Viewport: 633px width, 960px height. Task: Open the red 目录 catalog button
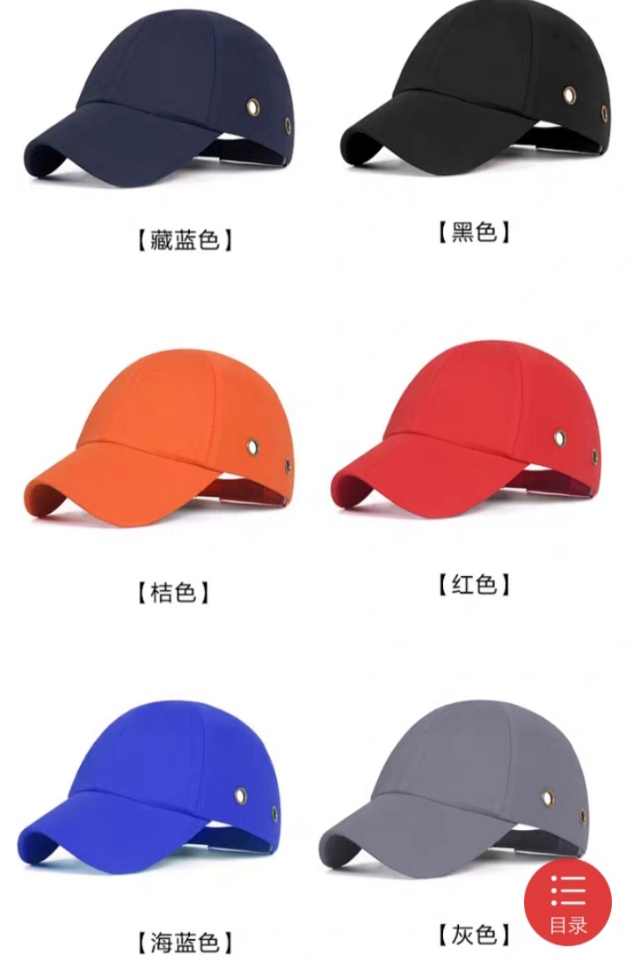click(x=567, y=902)
